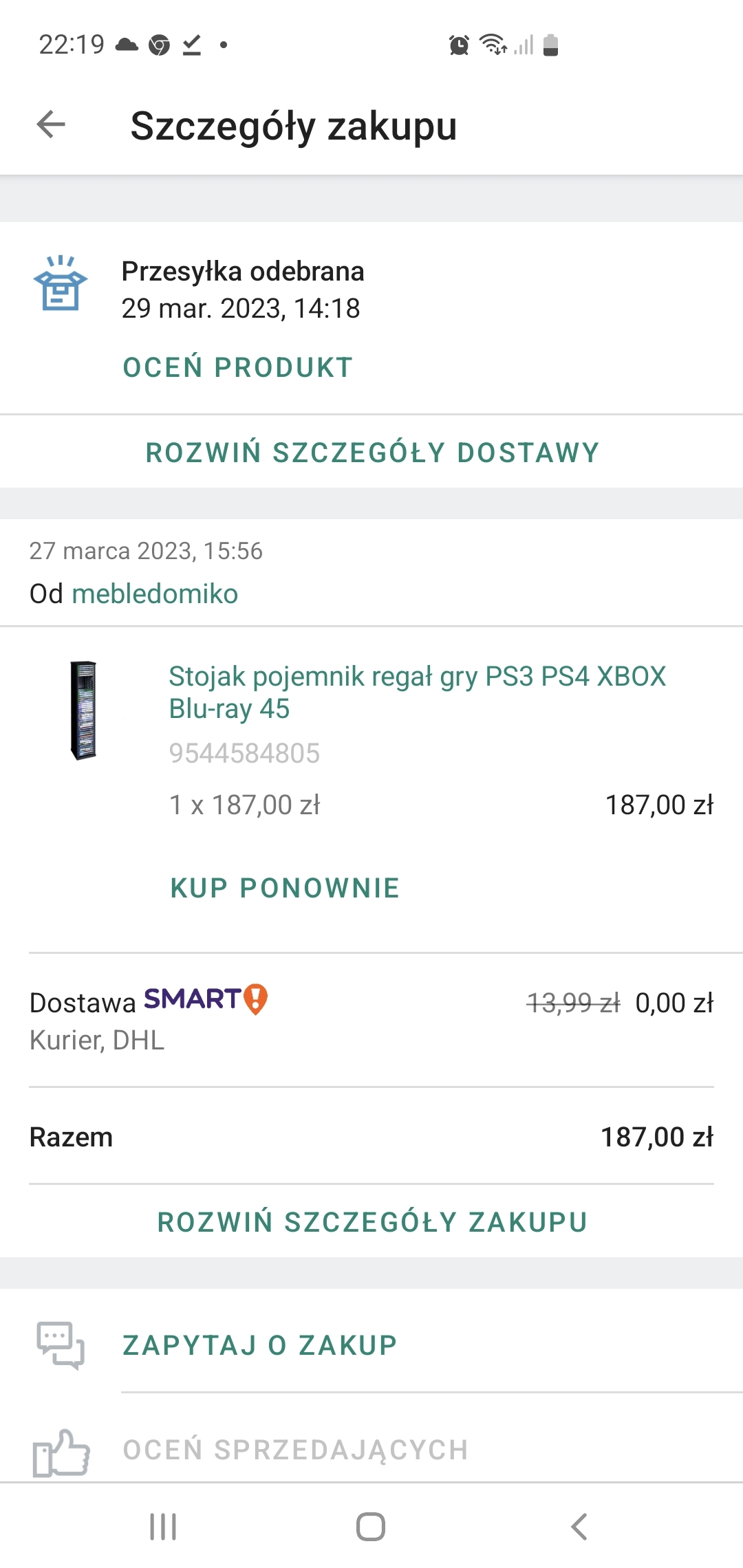The height and width of the screenshot is (1568, 743).
Task: Open seller mebledomiko's profile link
Action: pyautogui.click(x=155, y=594)
